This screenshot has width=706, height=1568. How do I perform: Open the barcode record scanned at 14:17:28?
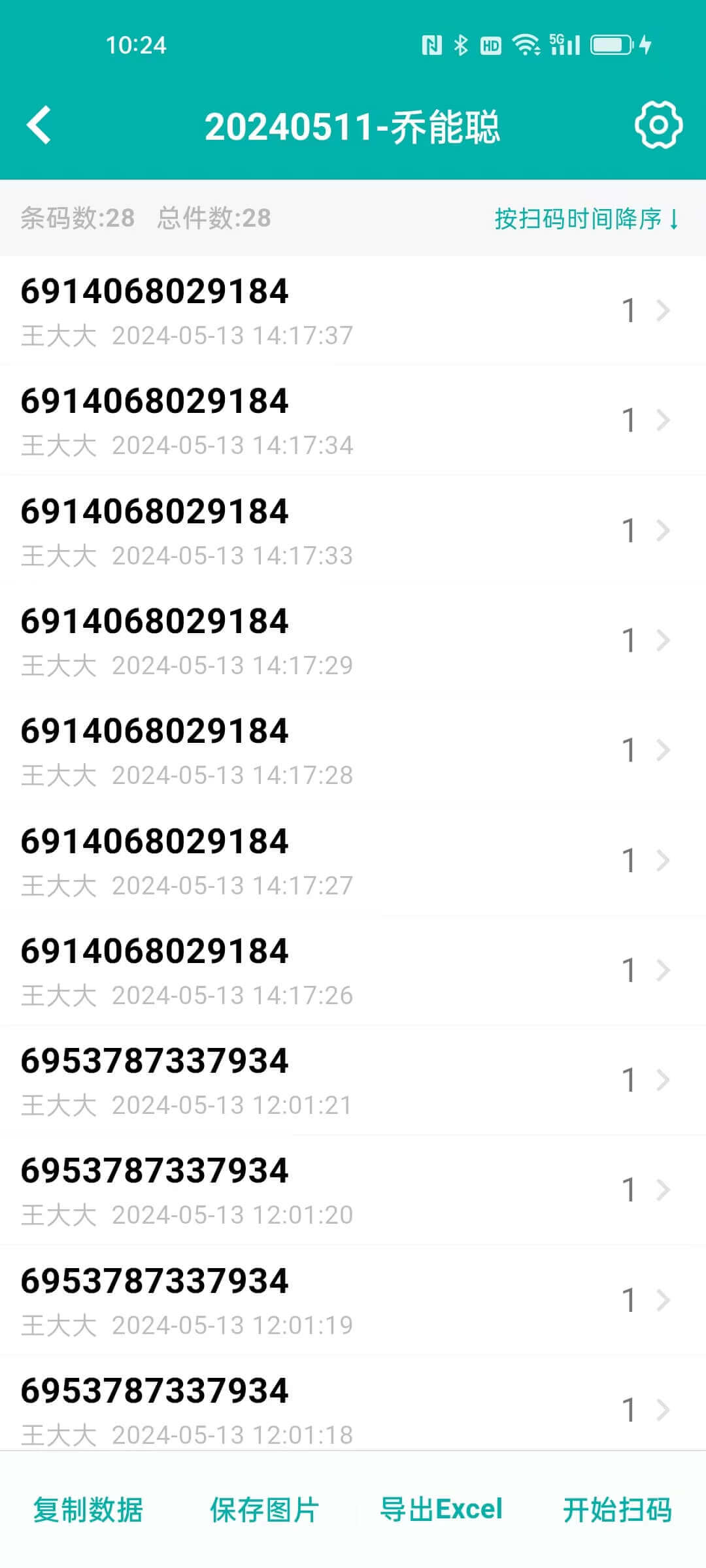coord(353,751)
